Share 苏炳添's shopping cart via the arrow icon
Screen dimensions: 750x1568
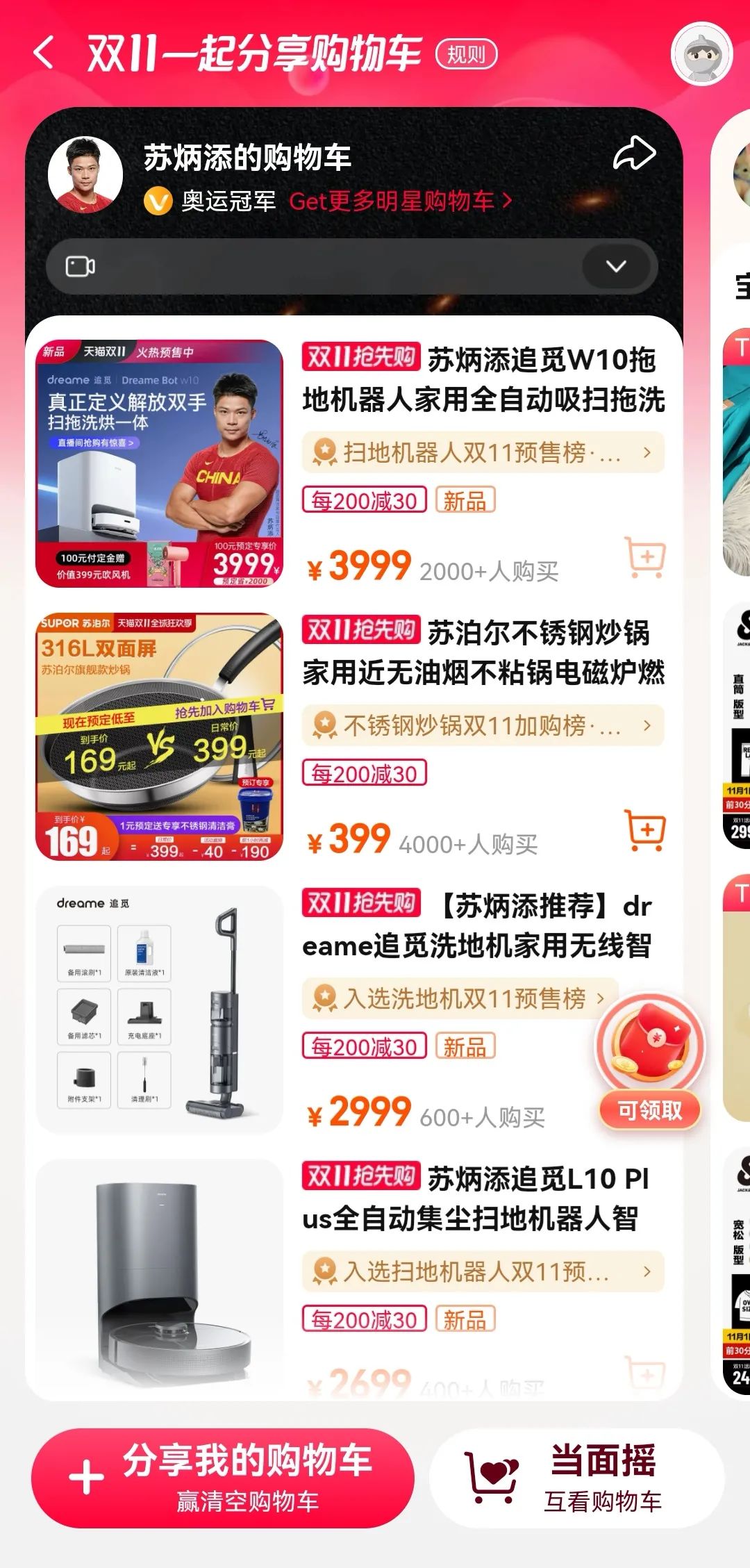coord(633,154)
